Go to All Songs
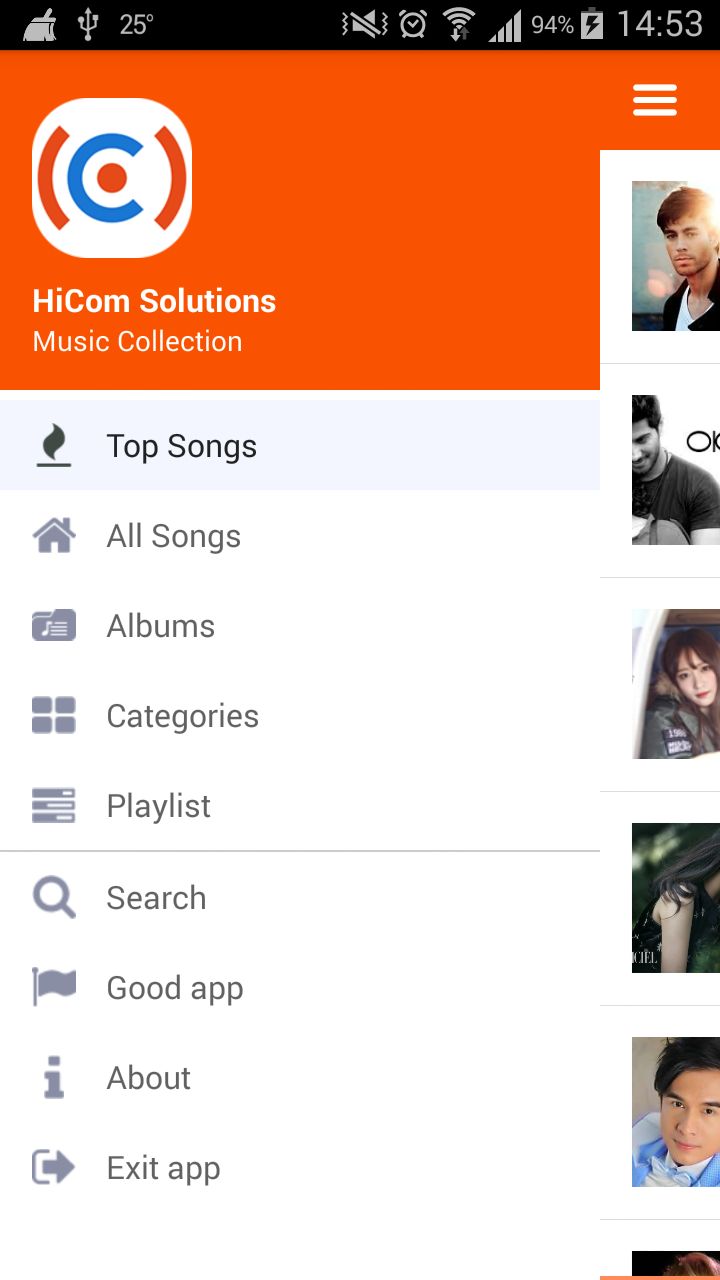The width and height of the screenshot is (720, 1280). 173,536
